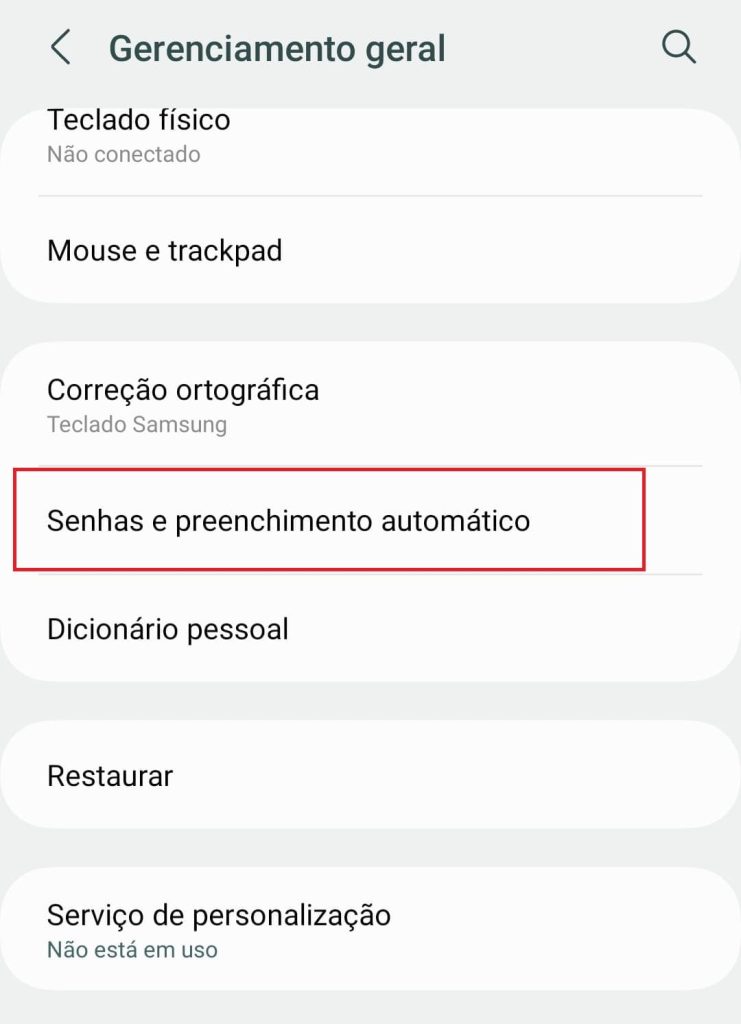Tap the personalization service row
The image size is (741, 1024).
219,925
